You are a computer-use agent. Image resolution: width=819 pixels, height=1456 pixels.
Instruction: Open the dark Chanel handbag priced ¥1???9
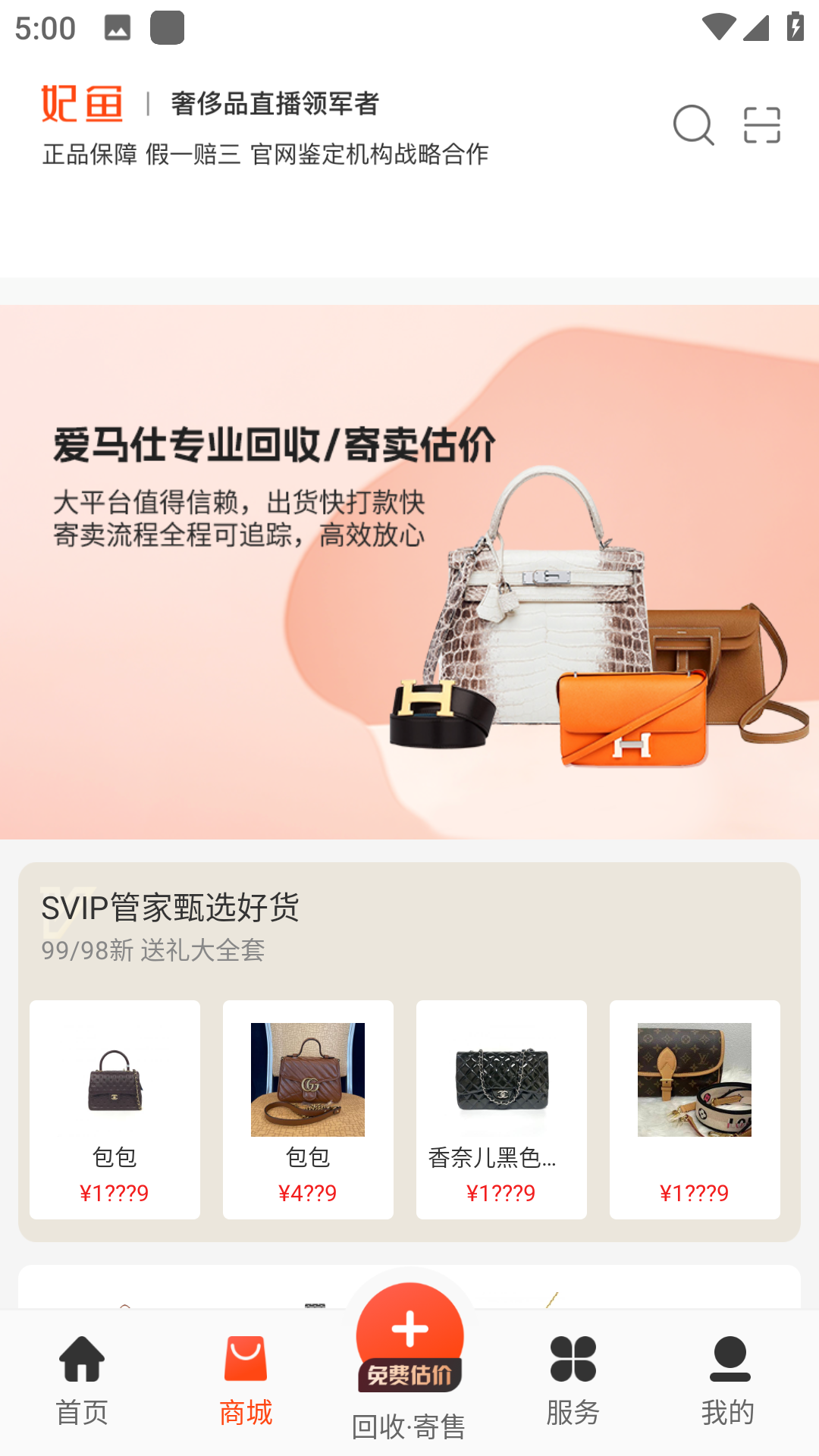point(115,1109)
